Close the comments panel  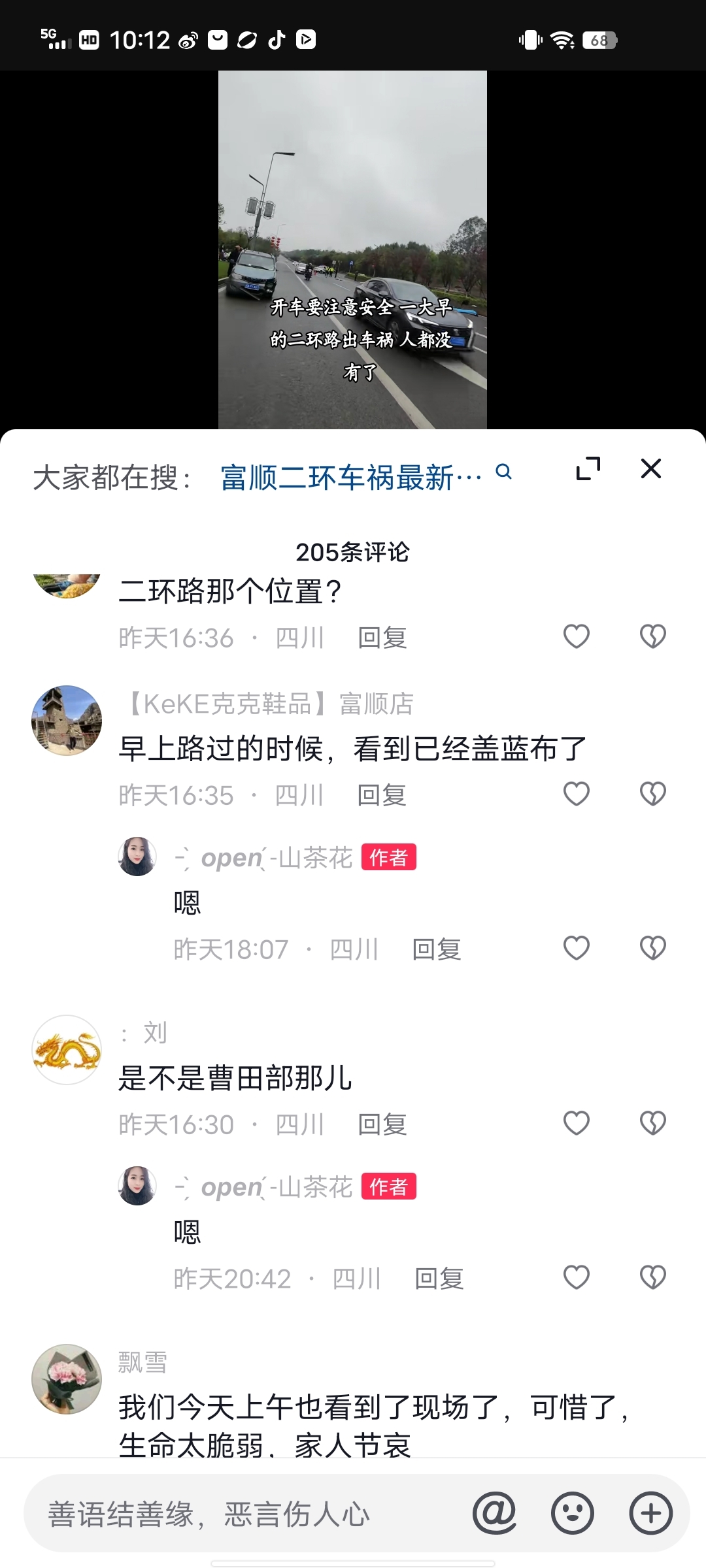click(650, 468)
